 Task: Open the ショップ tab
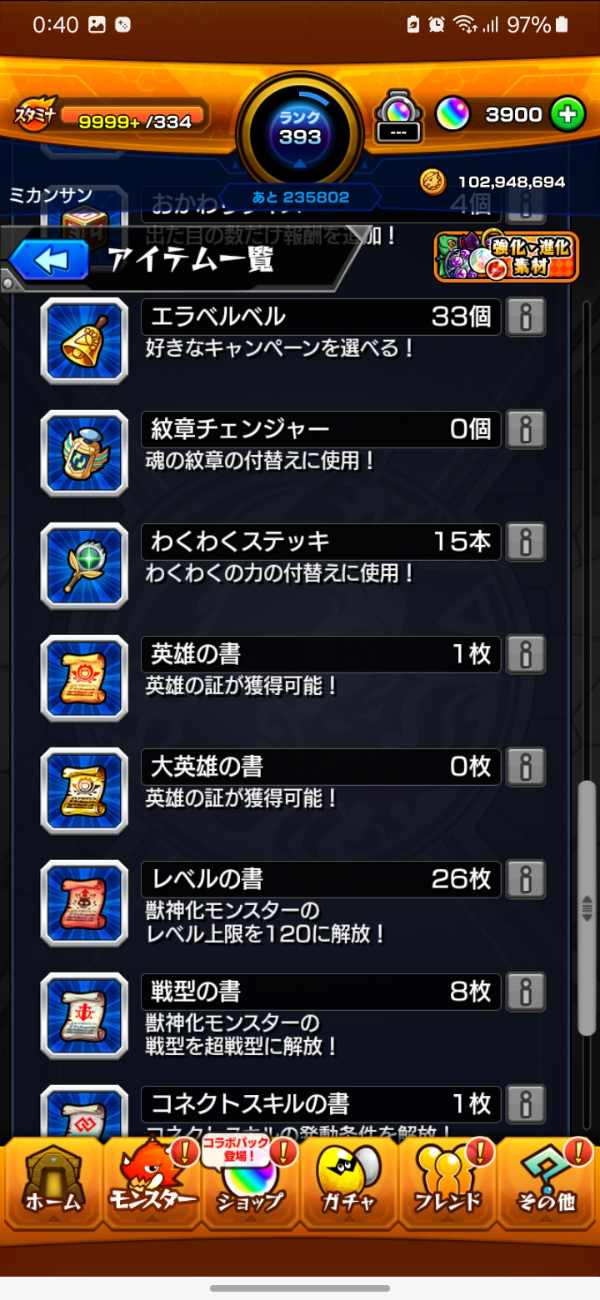[x=250, y=1185]
